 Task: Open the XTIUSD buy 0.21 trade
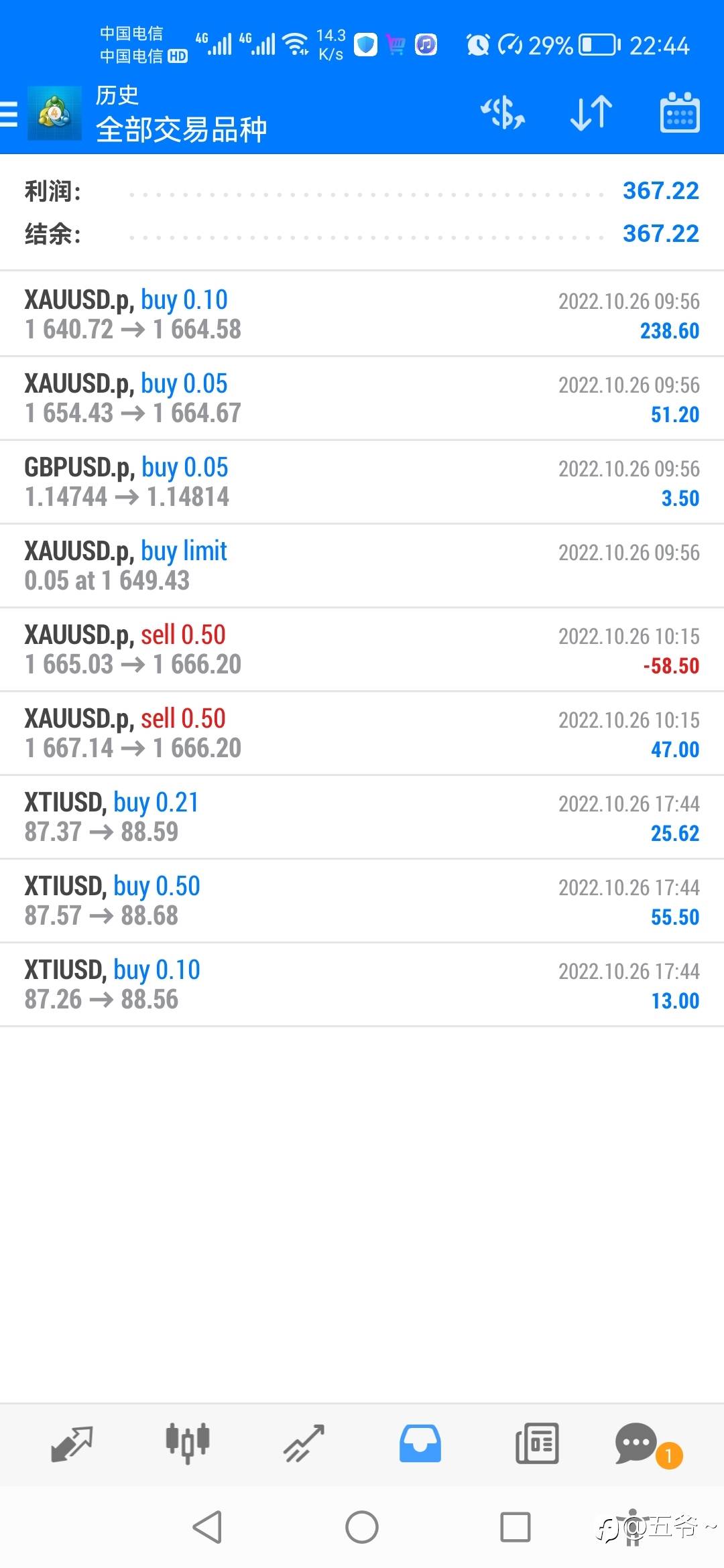click(x=362, y=816)
